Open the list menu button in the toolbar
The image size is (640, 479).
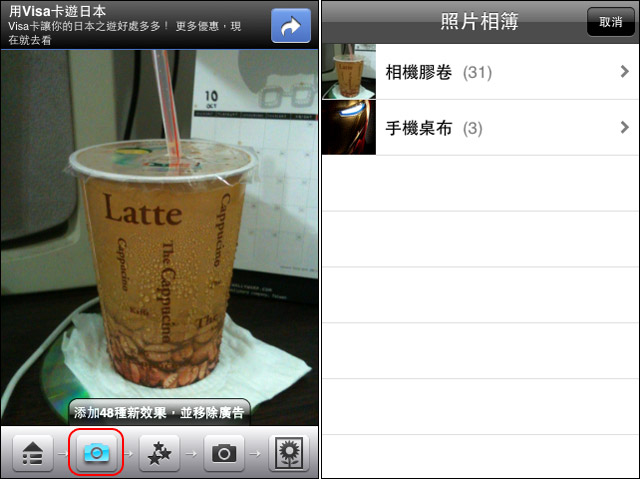coord(32,453)
